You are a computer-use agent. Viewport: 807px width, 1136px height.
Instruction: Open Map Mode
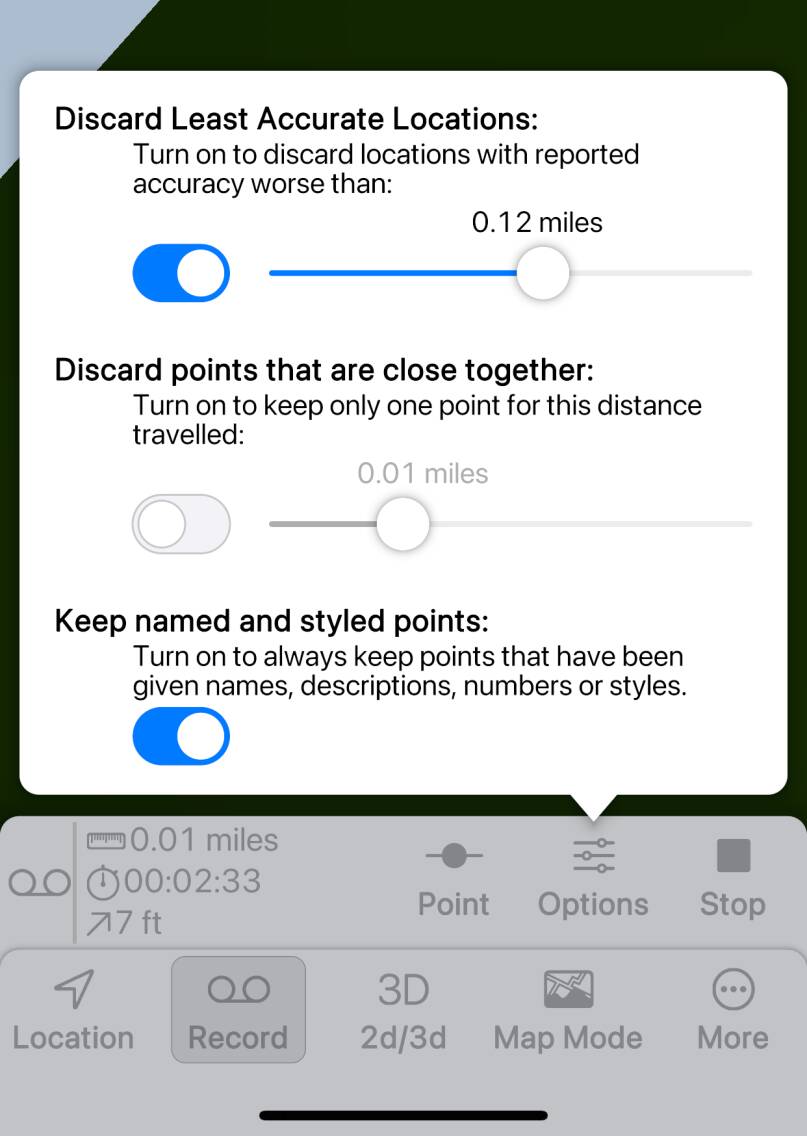tap(567, 1010)
